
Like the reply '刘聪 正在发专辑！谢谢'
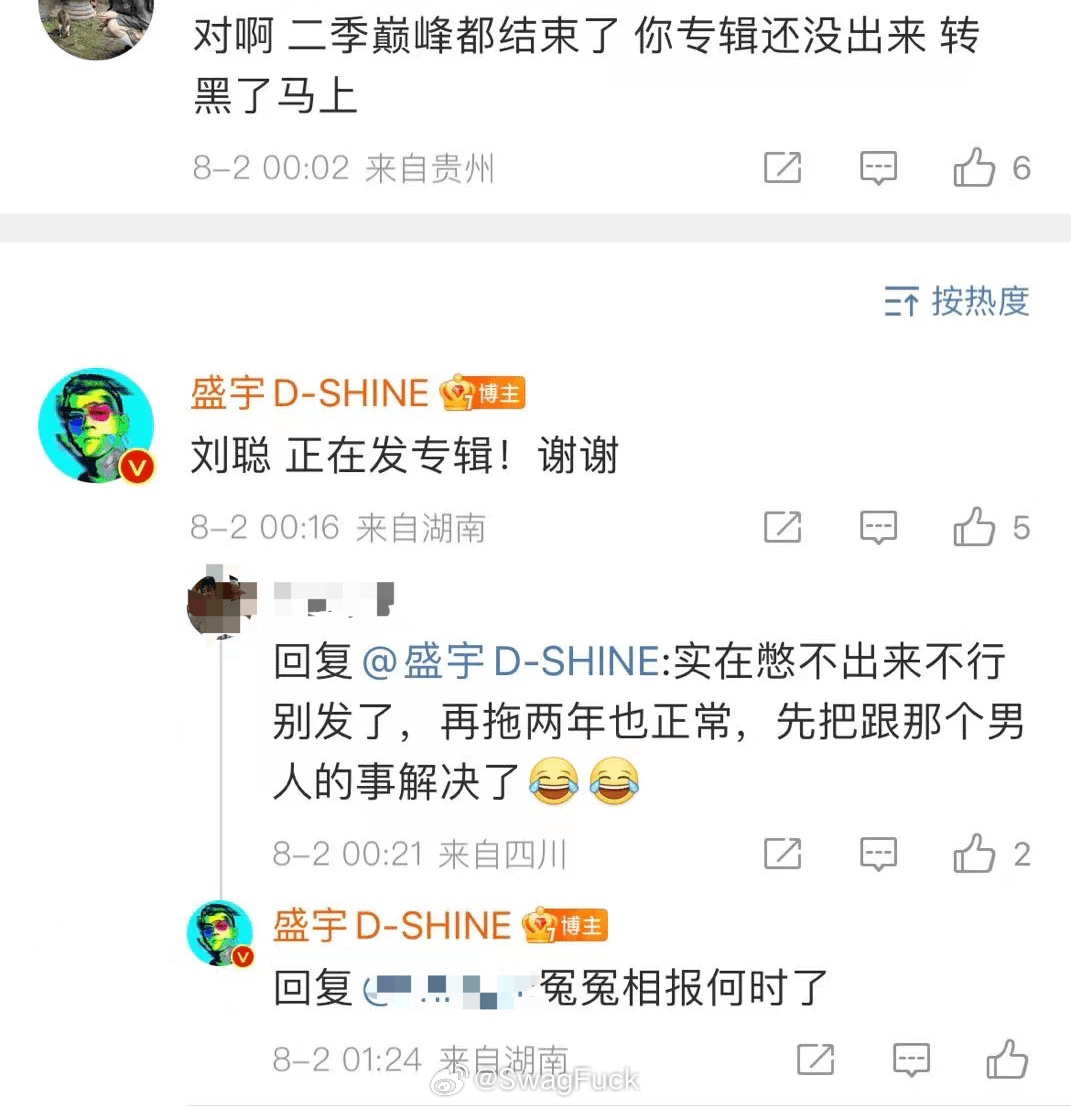[x=975, y=528]
